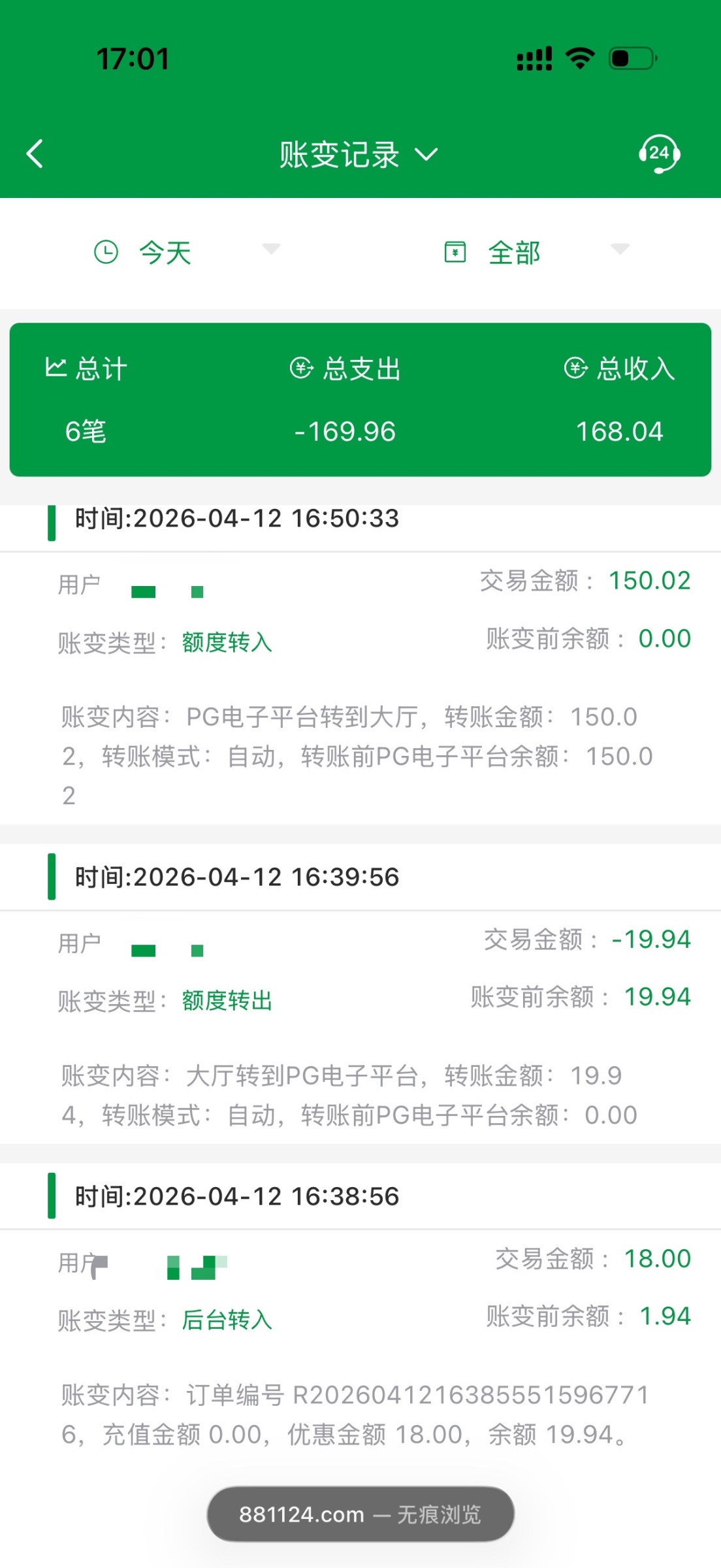The height and width of the screenshot is (1568, 721).
Task: Expand the 账变记录 title dropdown
Action: (358, 155)
